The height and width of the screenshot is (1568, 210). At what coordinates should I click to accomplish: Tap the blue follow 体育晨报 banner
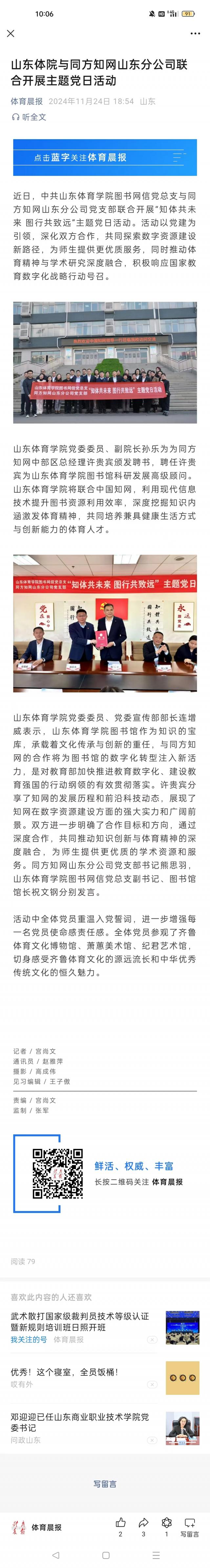click(105, 157)
